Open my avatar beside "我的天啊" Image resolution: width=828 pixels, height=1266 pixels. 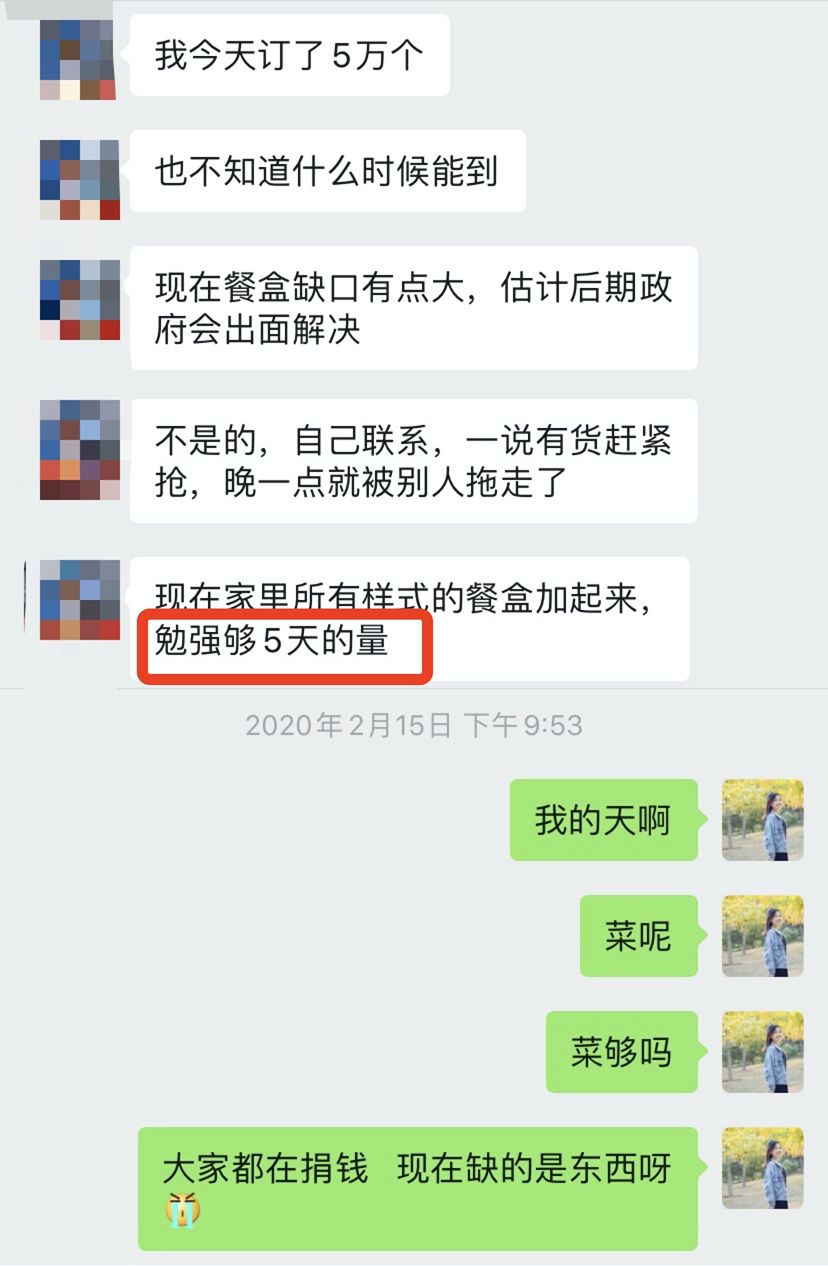pyautogui.click(x=762, y=820)
